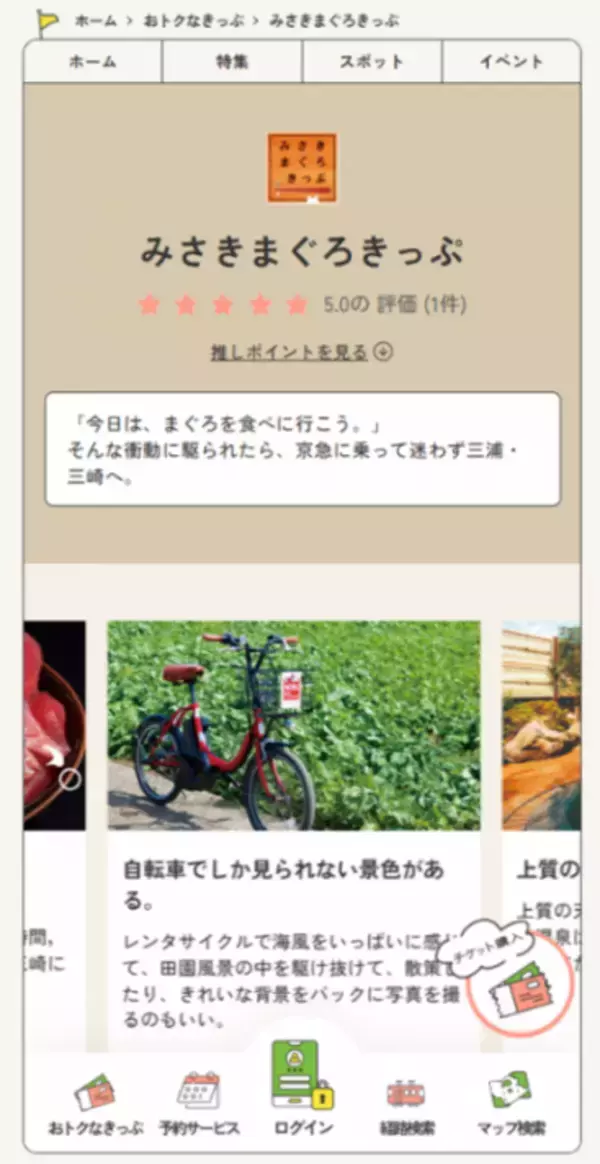
Task: Tap the ホーム breadcrumb link
Action: tap(96, 20)
